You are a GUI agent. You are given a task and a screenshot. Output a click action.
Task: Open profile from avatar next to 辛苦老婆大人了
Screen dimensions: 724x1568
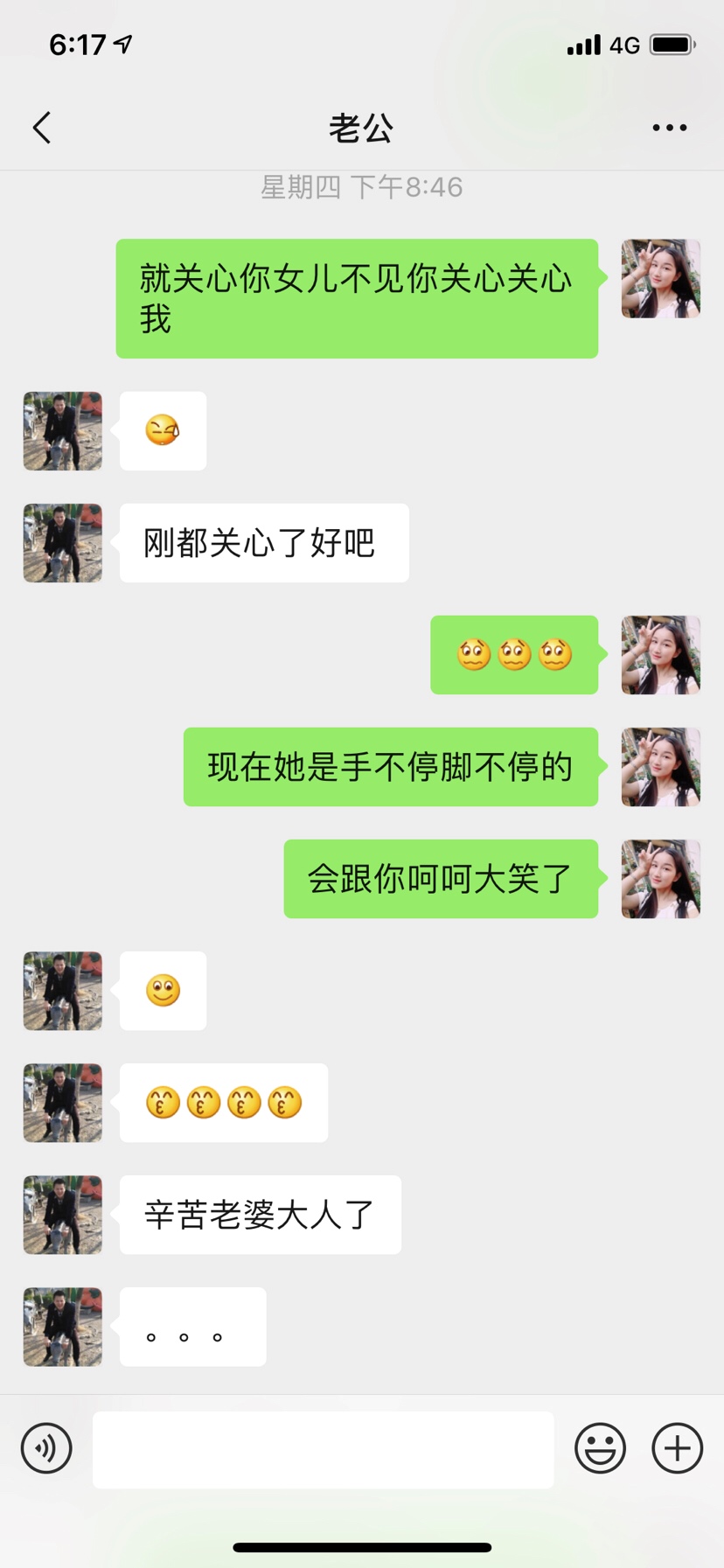point(62,1215)
